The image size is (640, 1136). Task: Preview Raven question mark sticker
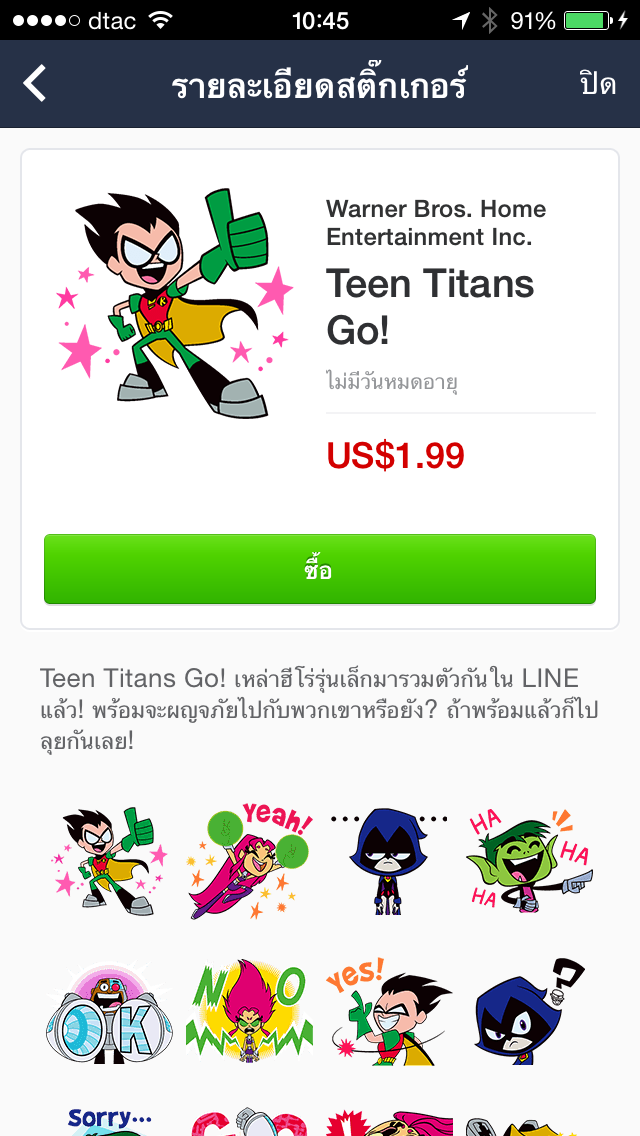click(x=529, y=1012)
